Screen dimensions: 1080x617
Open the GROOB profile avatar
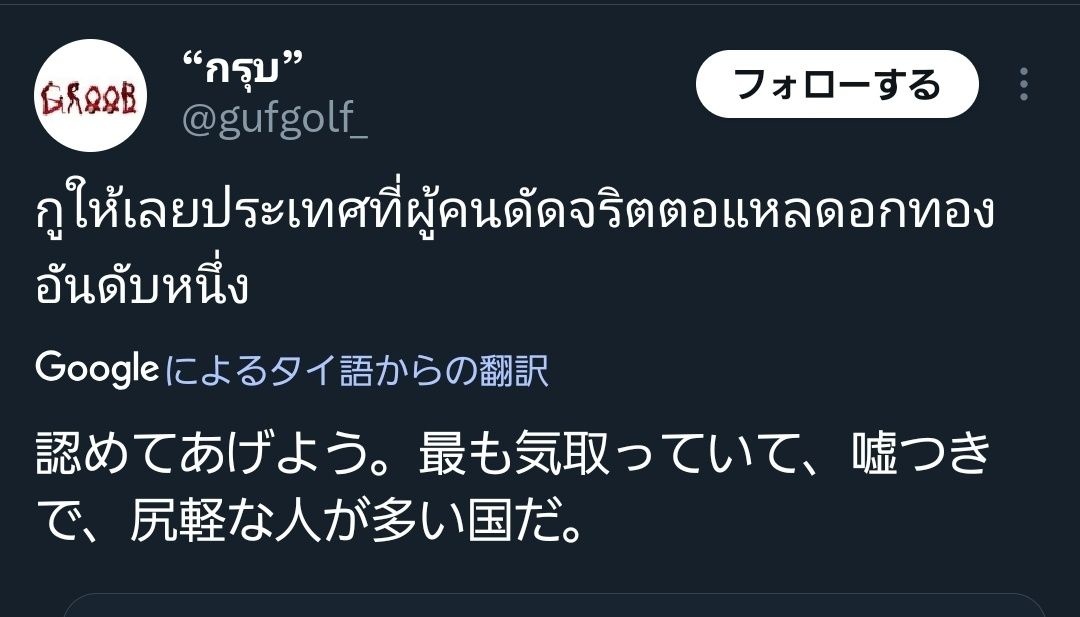tap(92, 96)
